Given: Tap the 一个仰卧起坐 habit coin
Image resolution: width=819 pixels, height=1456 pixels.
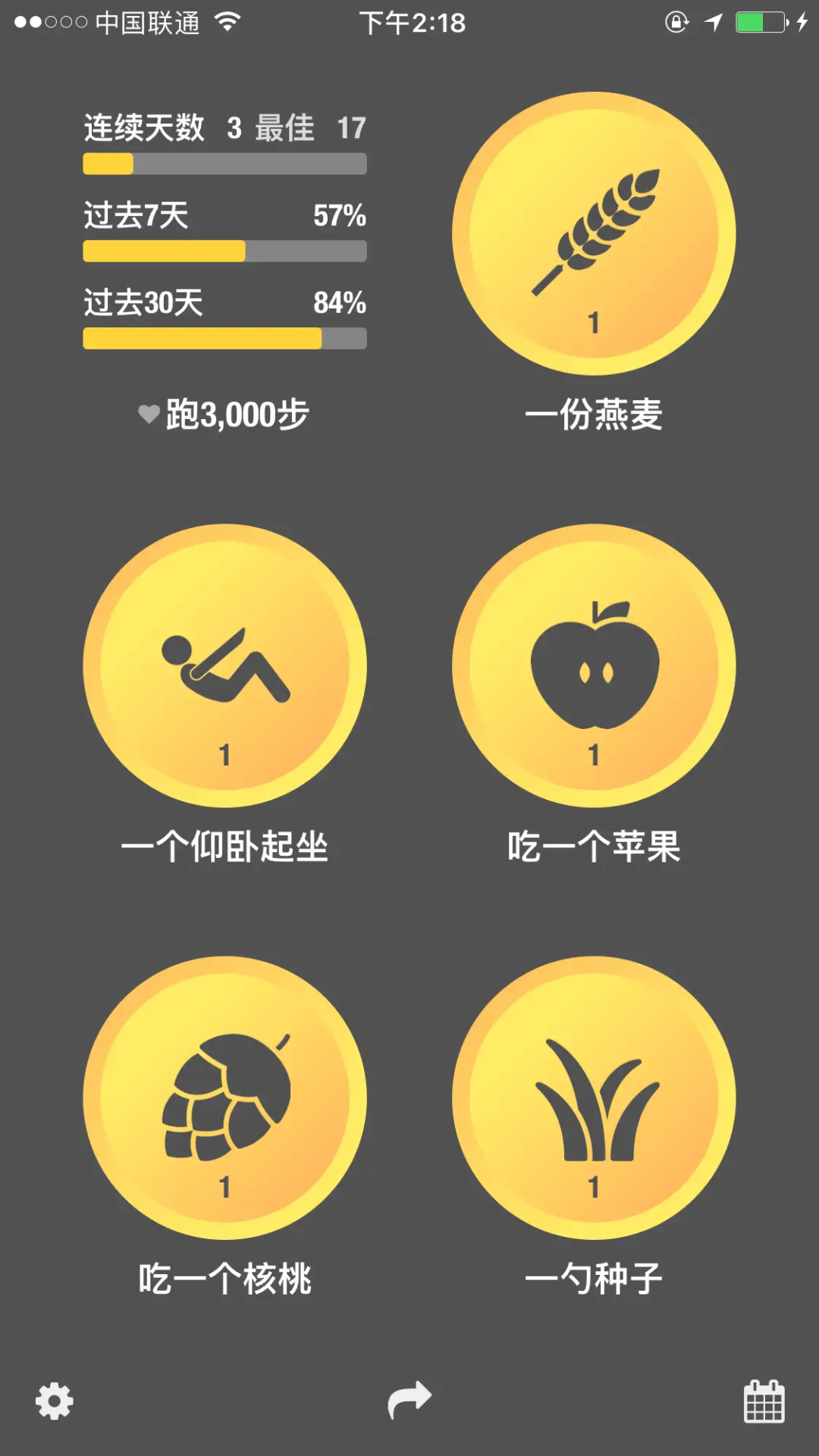Looking at the screenshot, I should coord(224,665).
